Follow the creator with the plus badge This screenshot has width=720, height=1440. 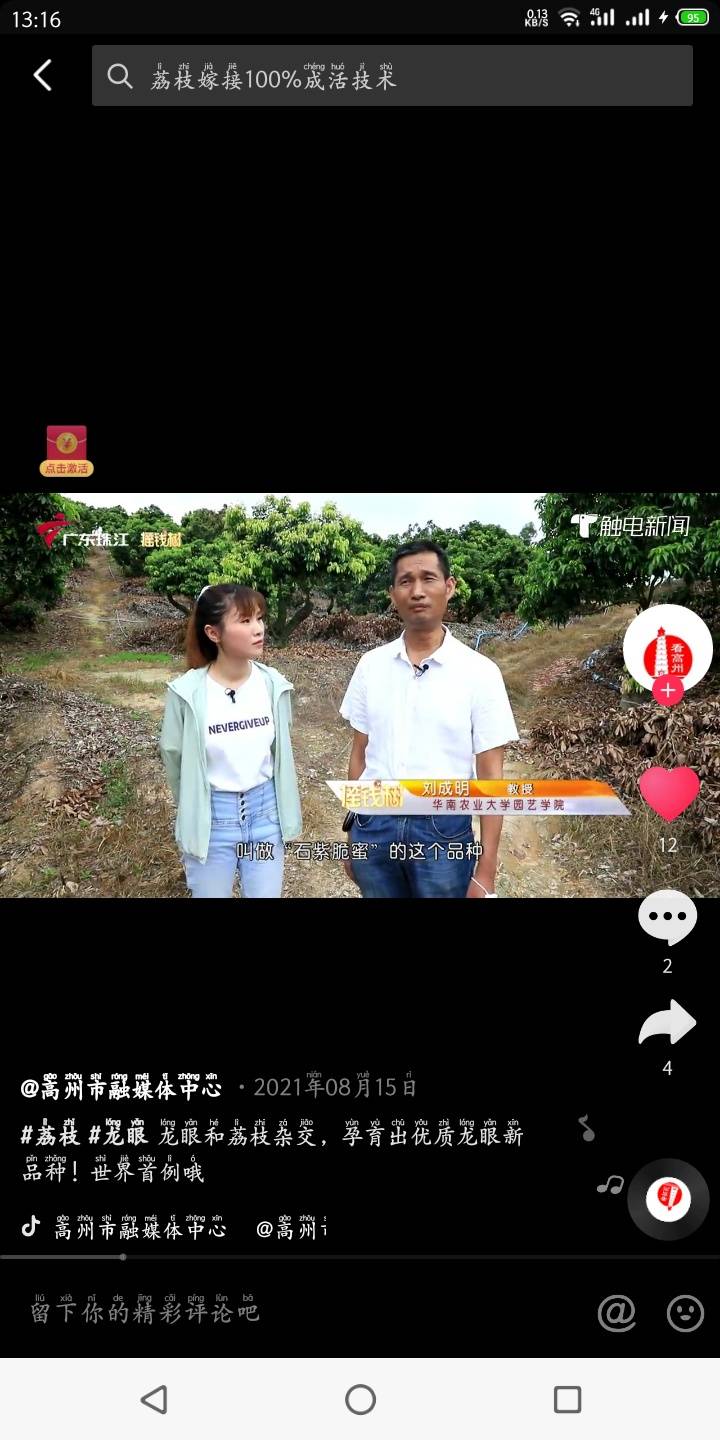[668, 690]
